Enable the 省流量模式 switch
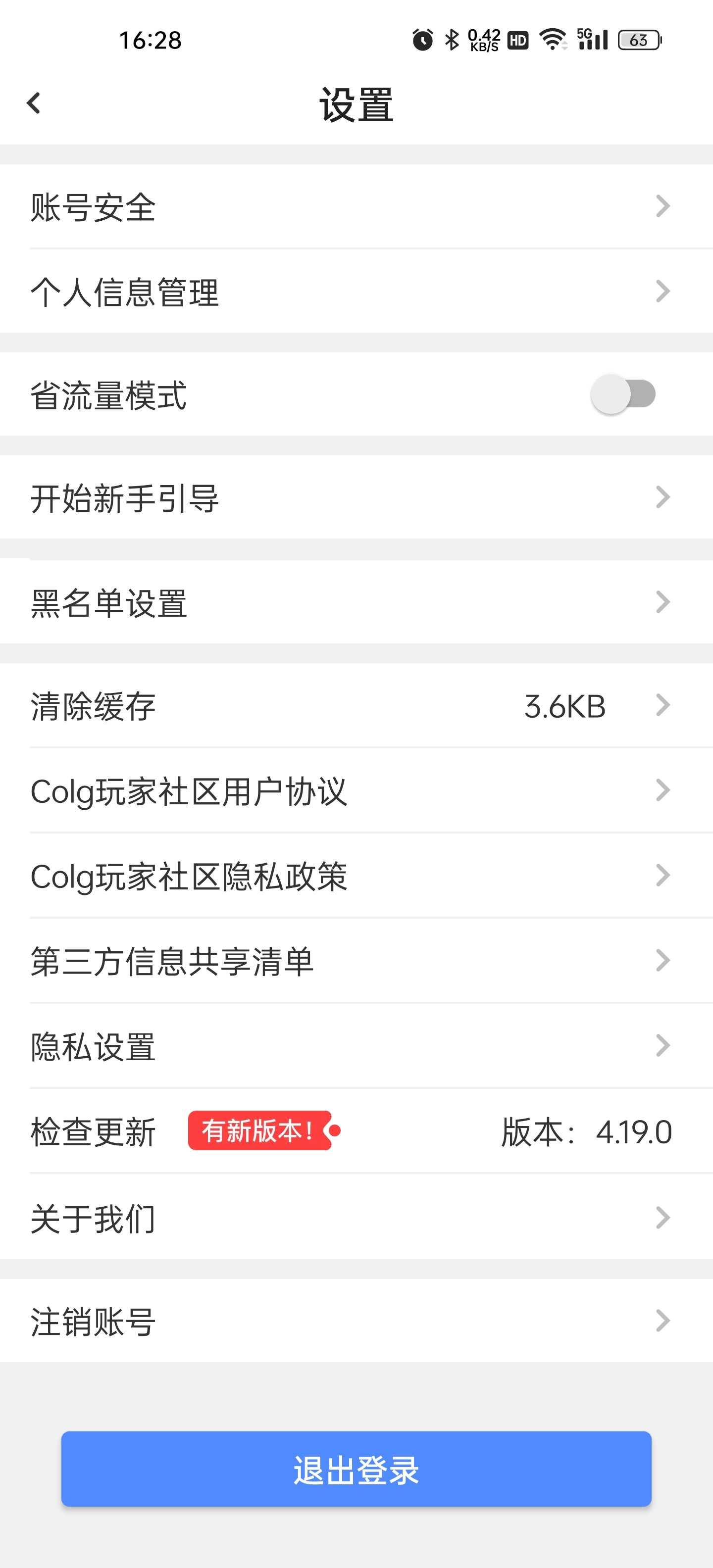Screen dimensions: 713x1568 (x=622, y=394)
